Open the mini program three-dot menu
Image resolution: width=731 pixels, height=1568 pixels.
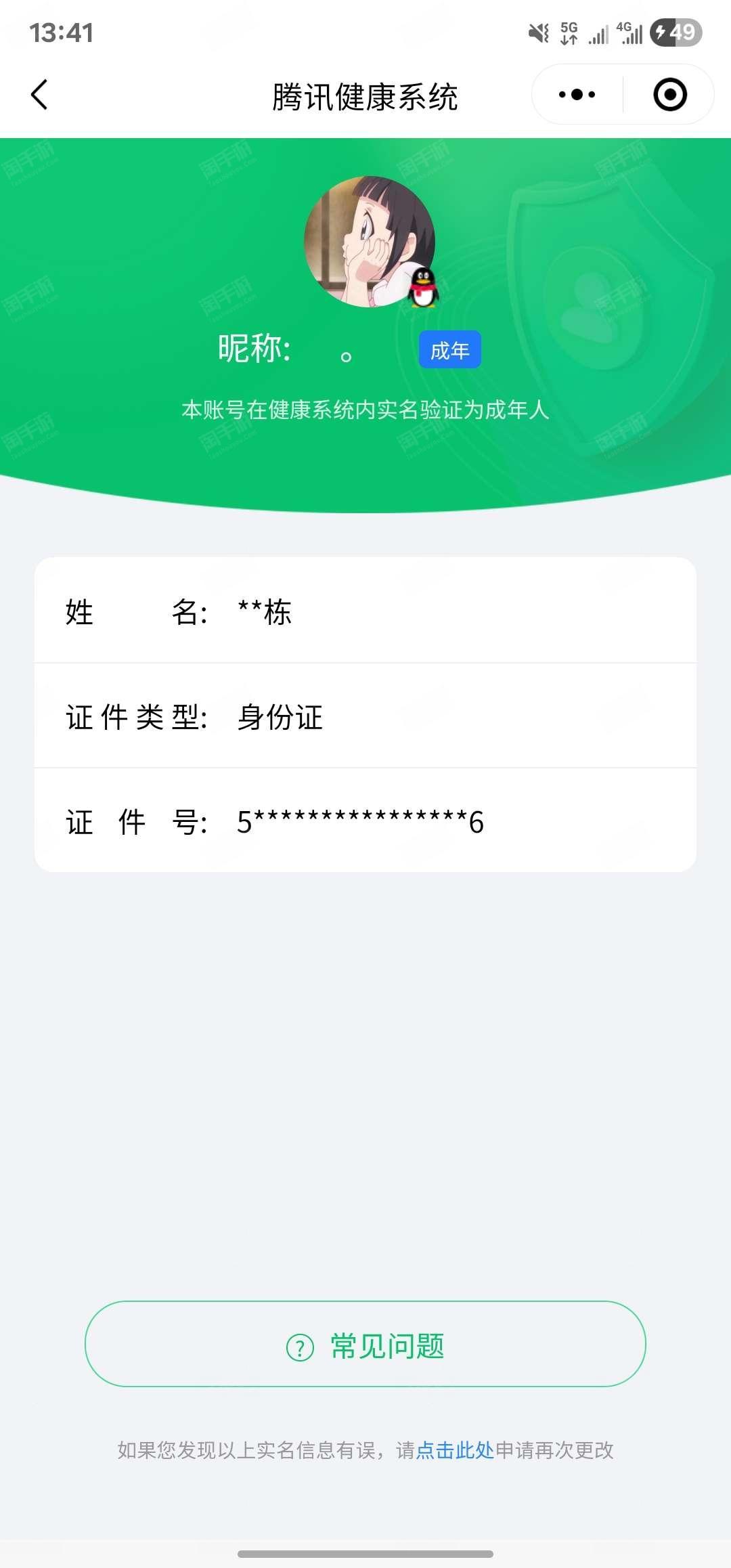[x=577, y=95]
